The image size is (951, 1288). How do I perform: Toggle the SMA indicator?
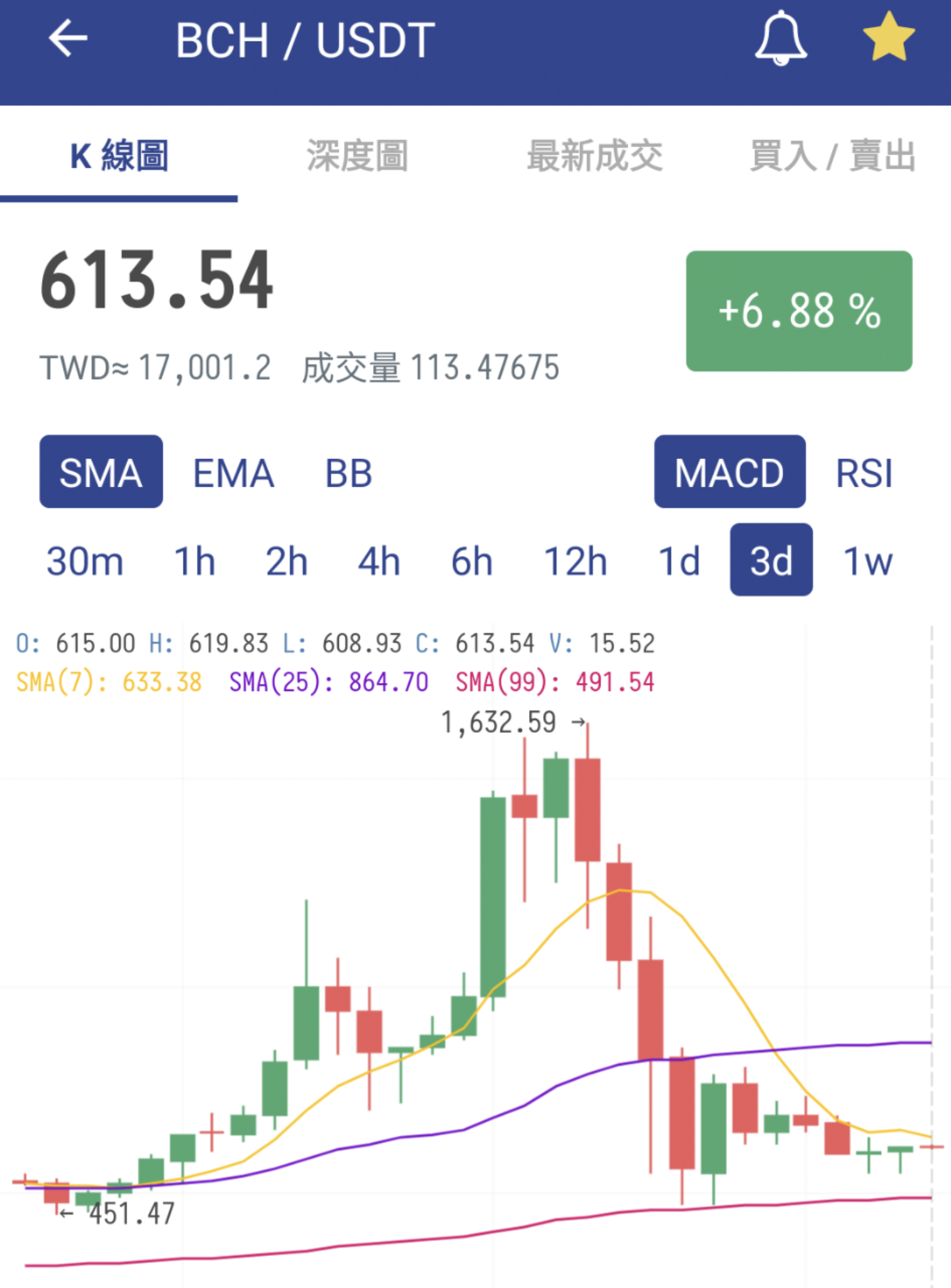click(101, 472)
